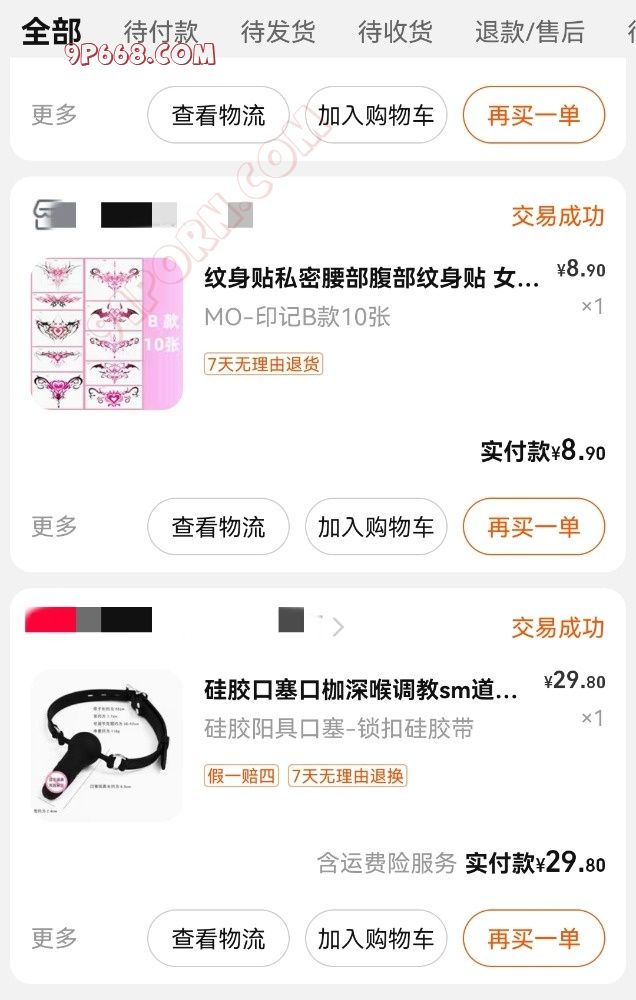Screen dimensions: 636x1000
Task: Open 更多 options under the 纹身贴 order
Action: [x=54, y=527]
